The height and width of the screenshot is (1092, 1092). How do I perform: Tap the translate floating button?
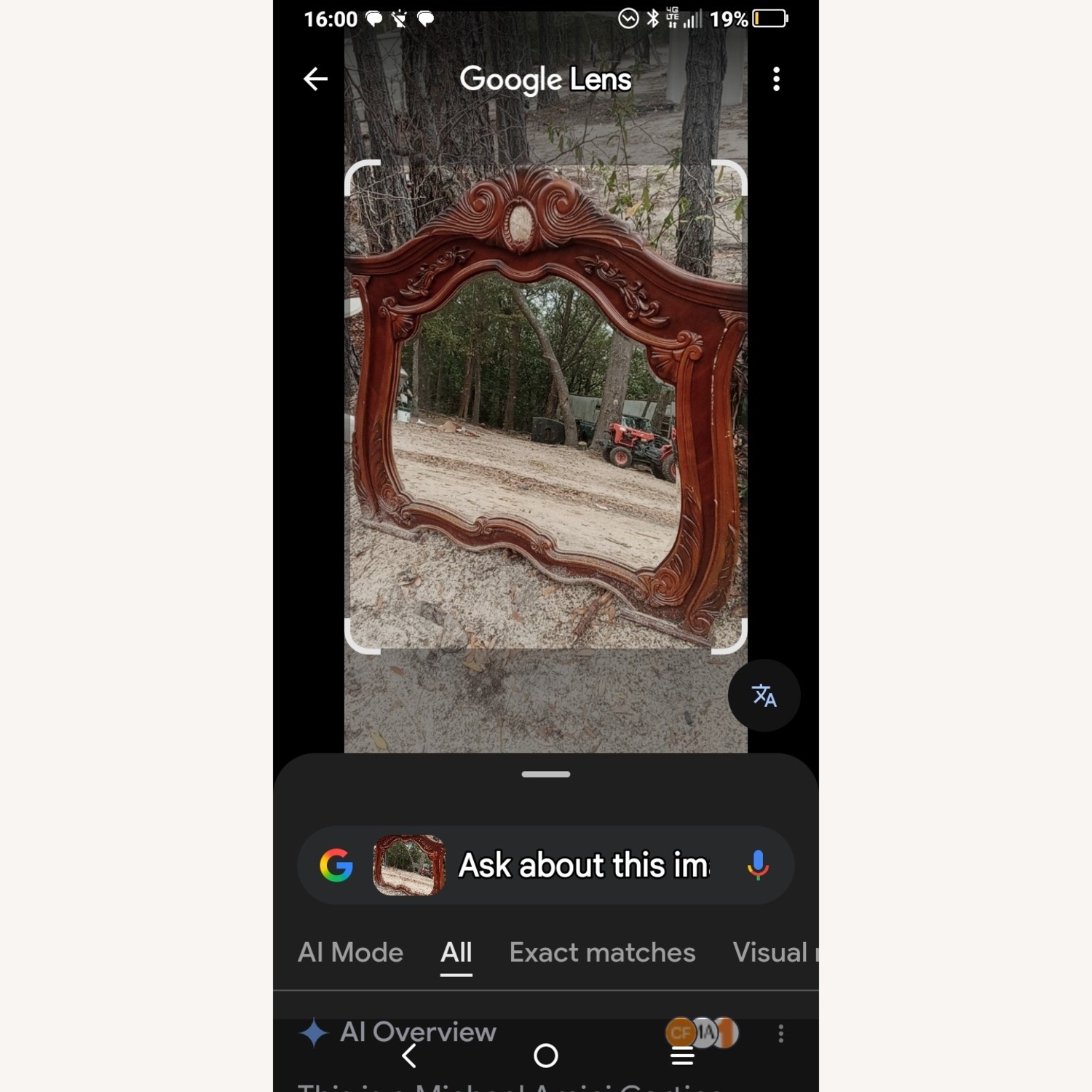coord(764,695)
